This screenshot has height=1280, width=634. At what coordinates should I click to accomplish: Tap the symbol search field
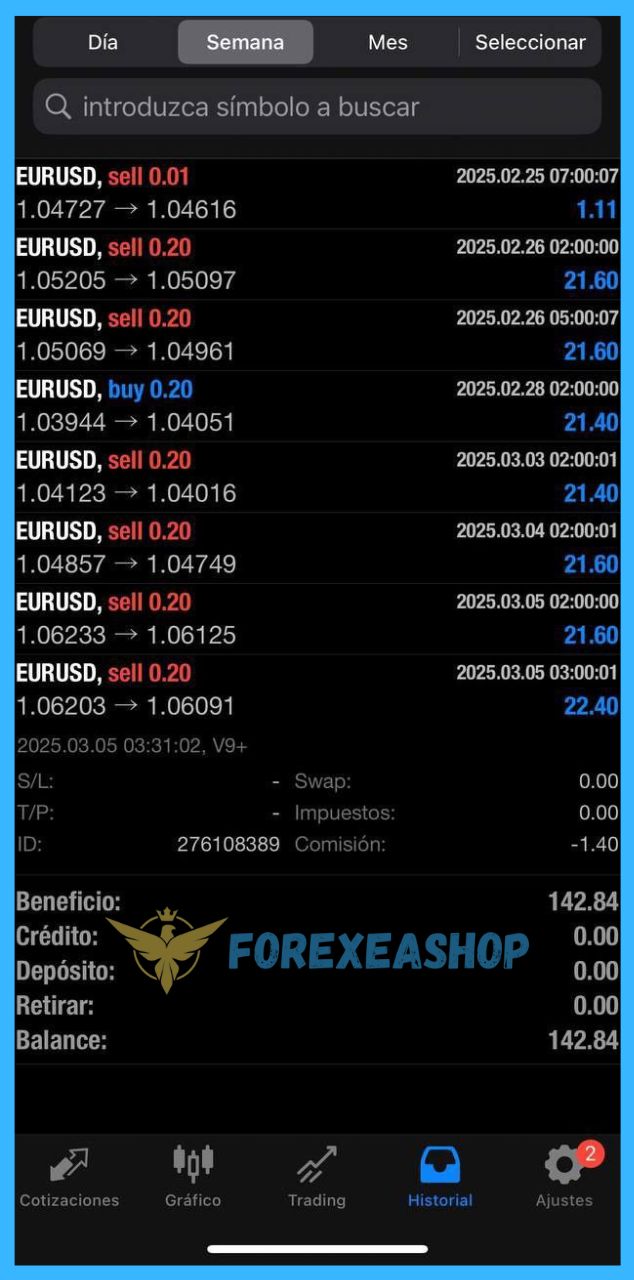(x=317, y=107)
